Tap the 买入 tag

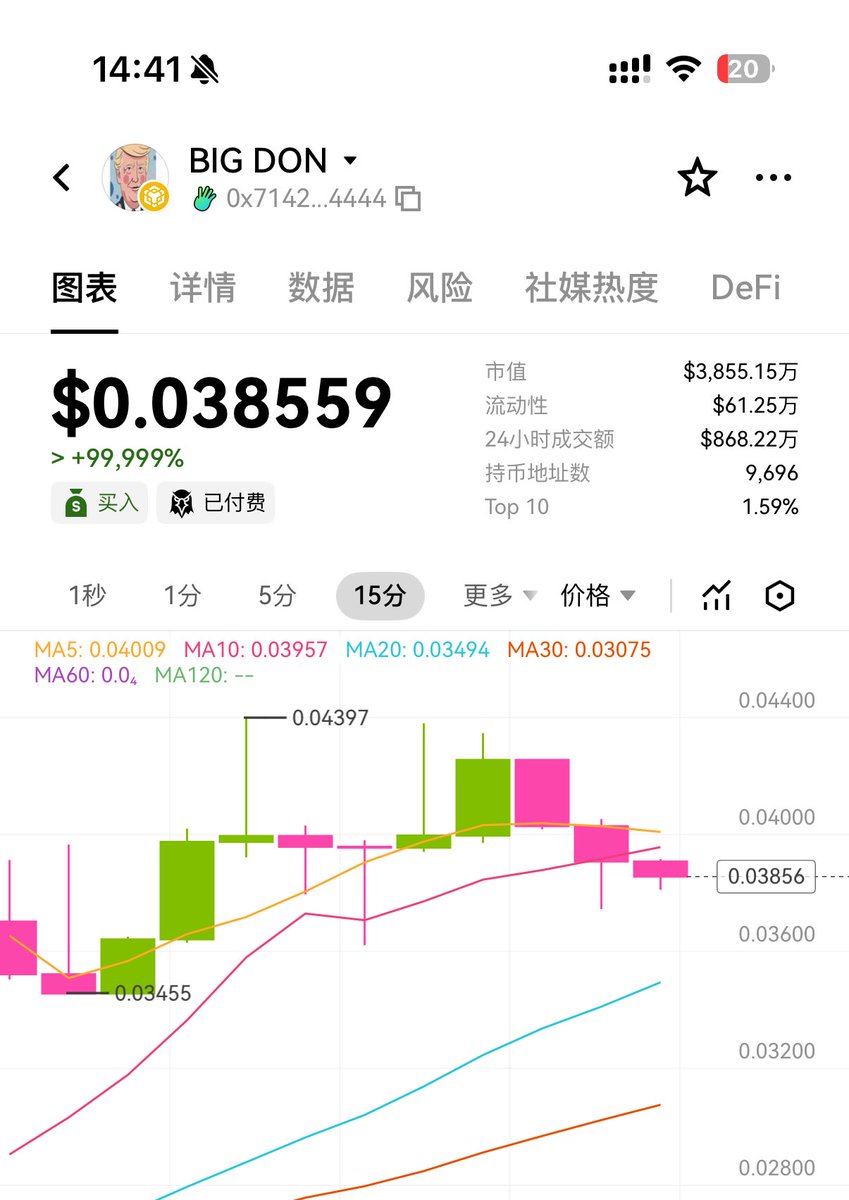(x=100, y=503)
